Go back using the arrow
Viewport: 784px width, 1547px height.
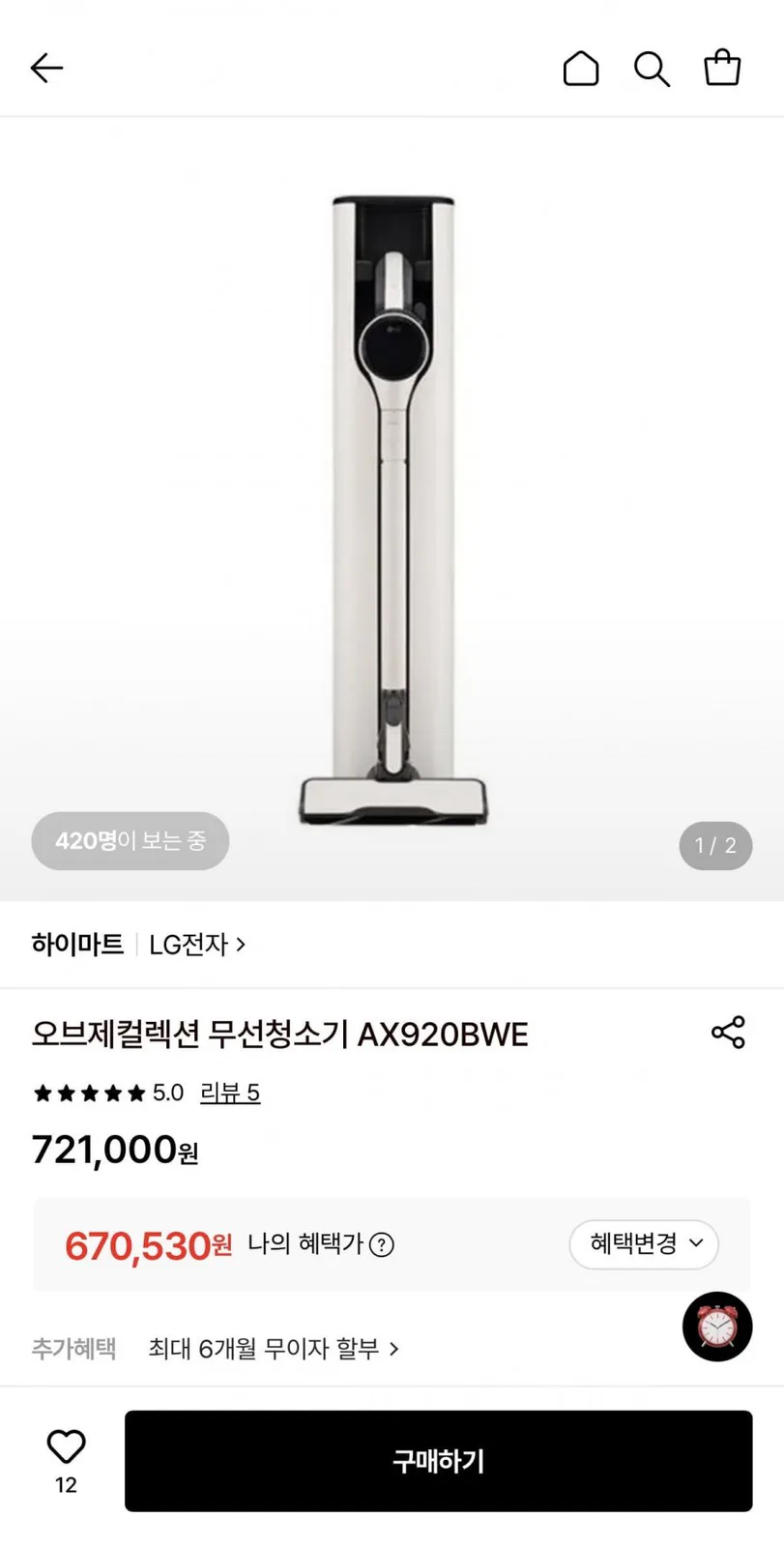46,68
